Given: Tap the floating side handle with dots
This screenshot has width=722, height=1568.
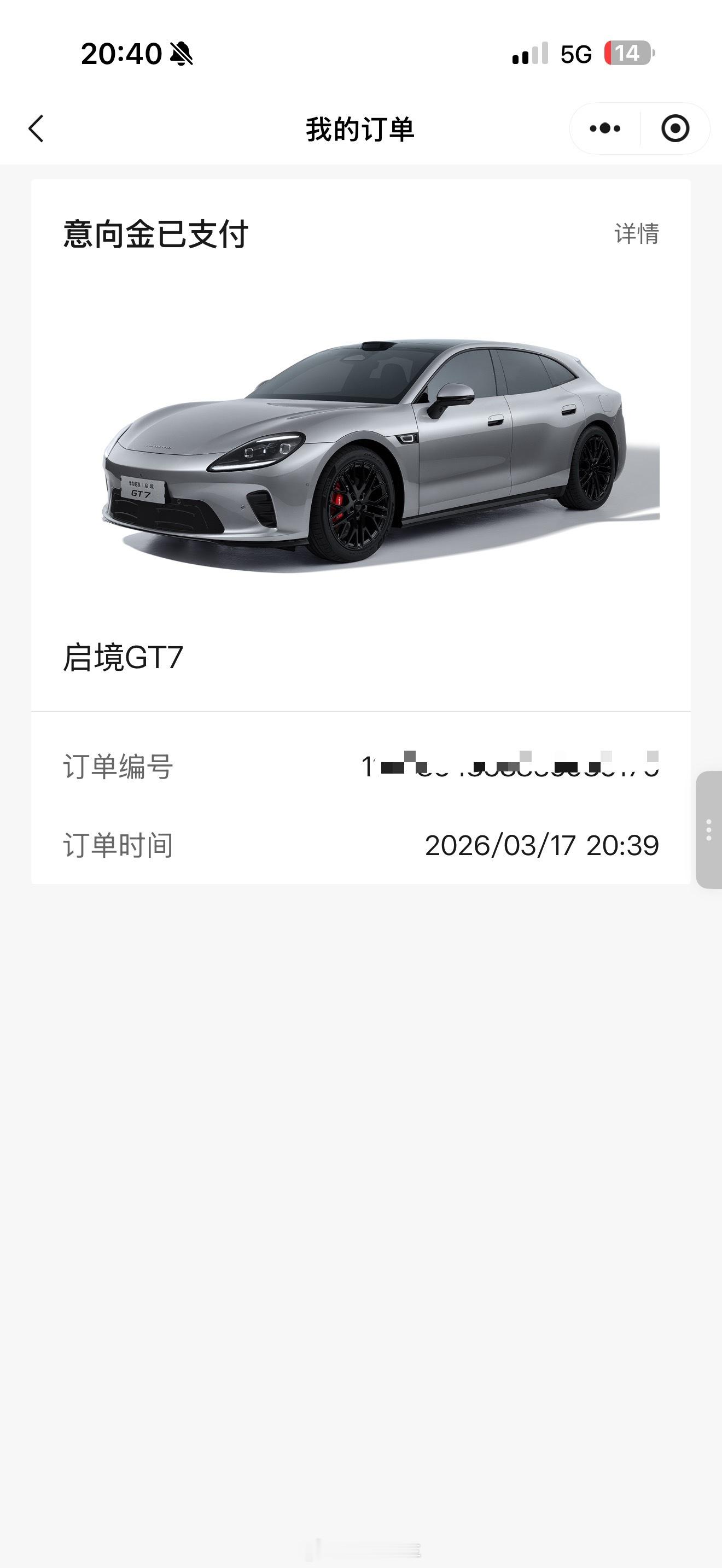Looking at the screenshot, I should 709,830.
